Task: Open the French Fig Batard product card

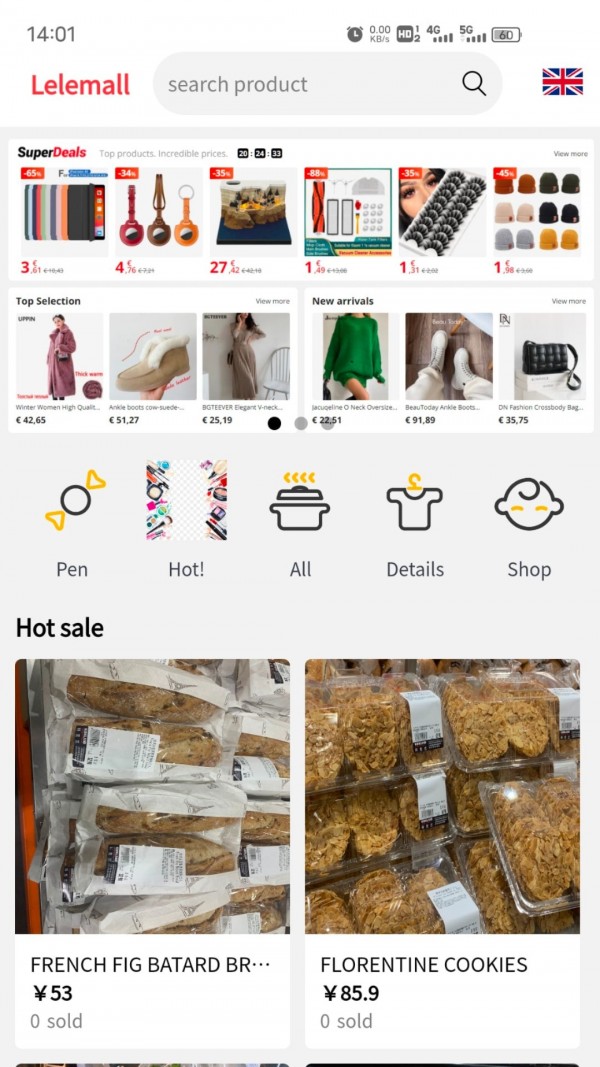Action: tap(152, 850)
